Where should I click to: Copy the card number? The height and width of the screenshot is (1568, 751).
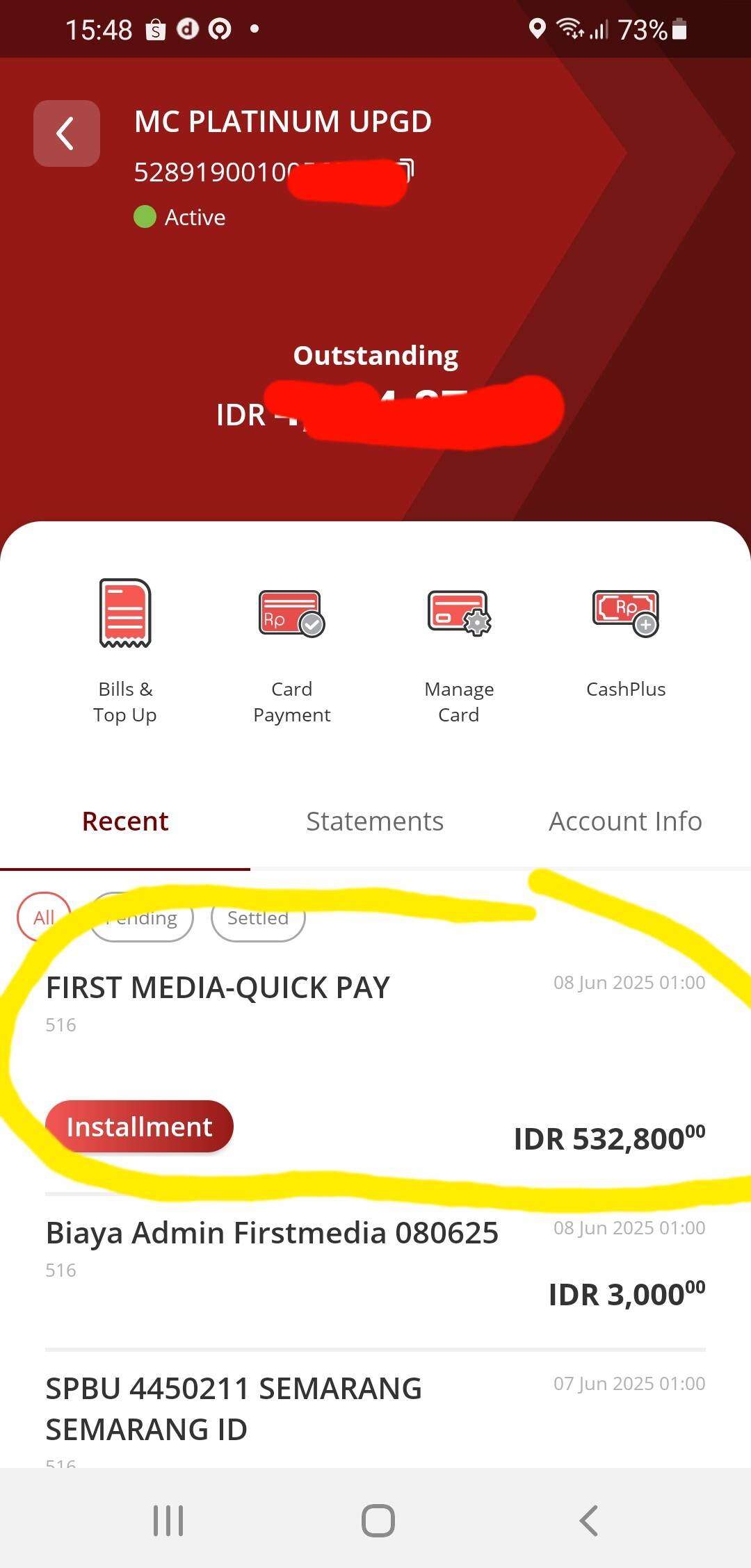(407, 169)
